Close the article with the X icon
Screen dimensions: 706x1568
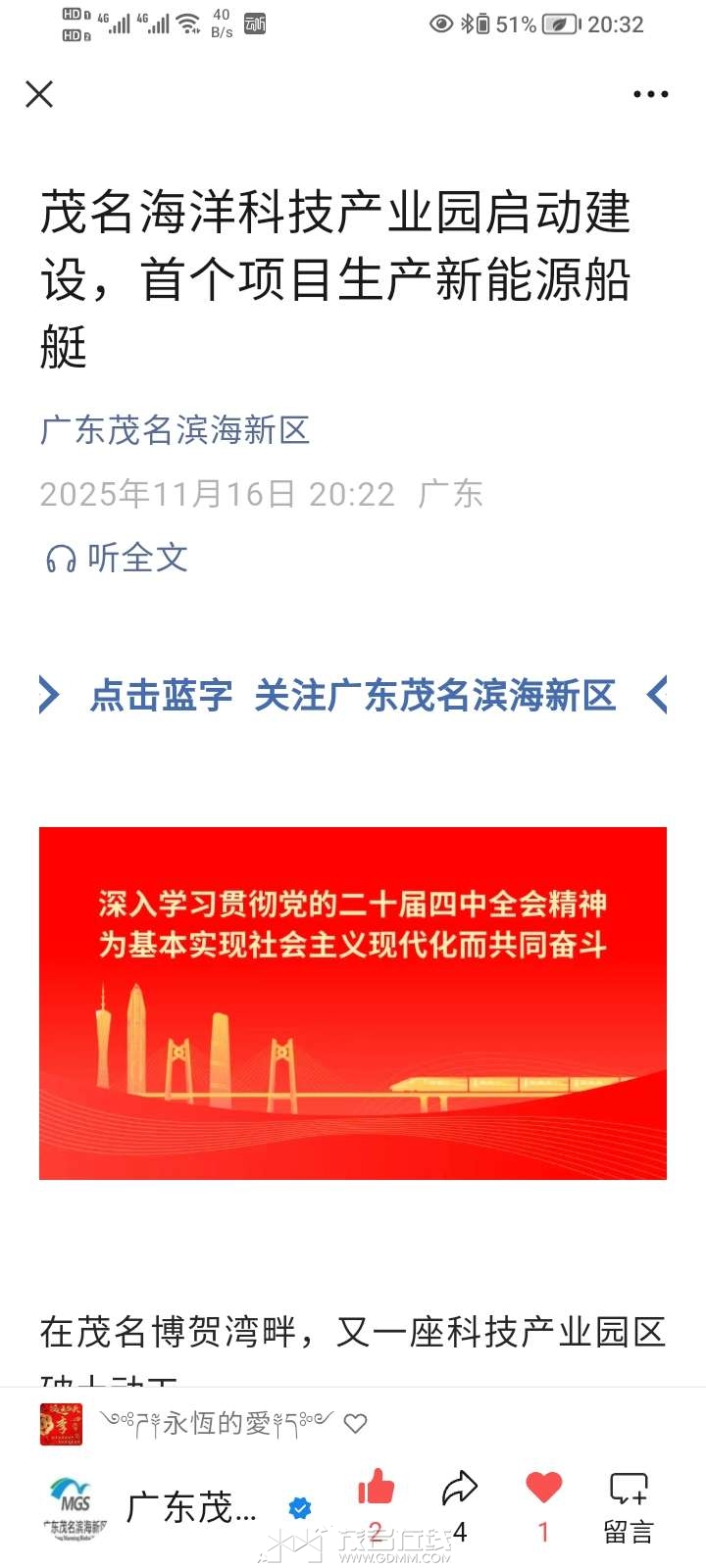(39, 94)
